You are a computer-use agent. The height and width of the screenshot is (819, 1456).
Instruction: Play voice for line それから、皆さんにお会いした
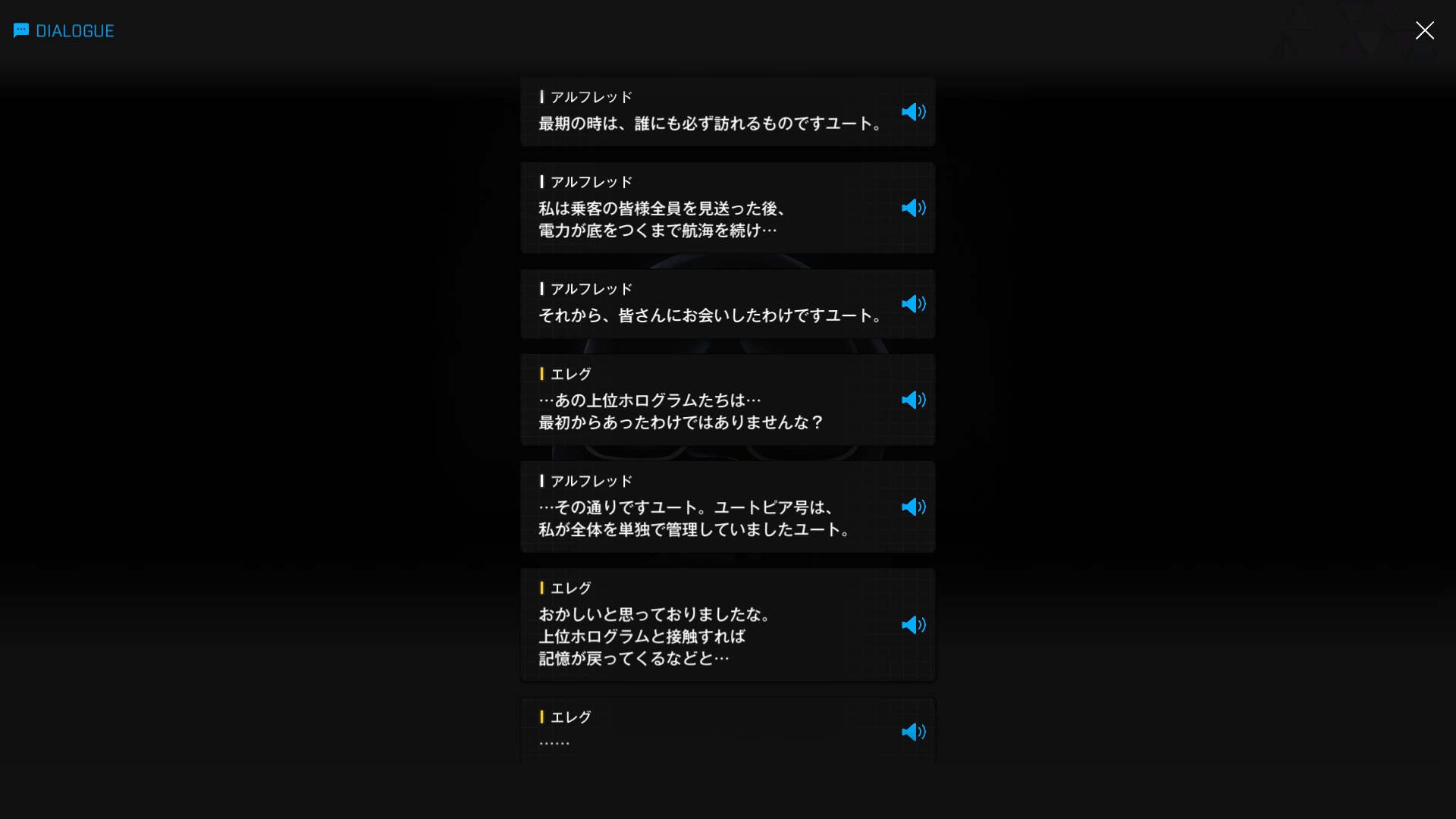[x=913, y=304]
